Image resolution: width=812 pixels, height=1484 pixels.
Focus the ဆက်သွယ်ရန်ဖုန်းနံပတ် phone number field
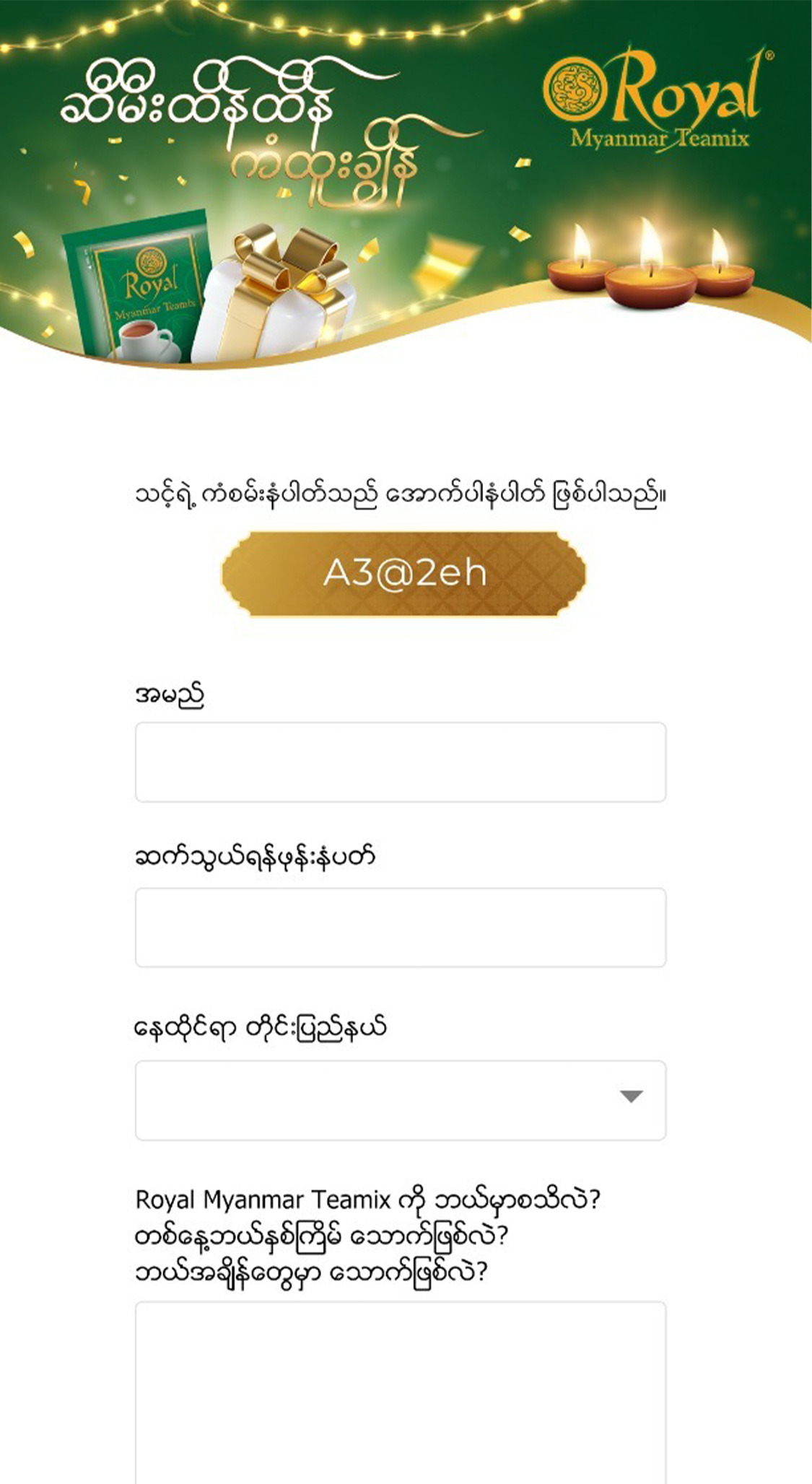[400, 927]
